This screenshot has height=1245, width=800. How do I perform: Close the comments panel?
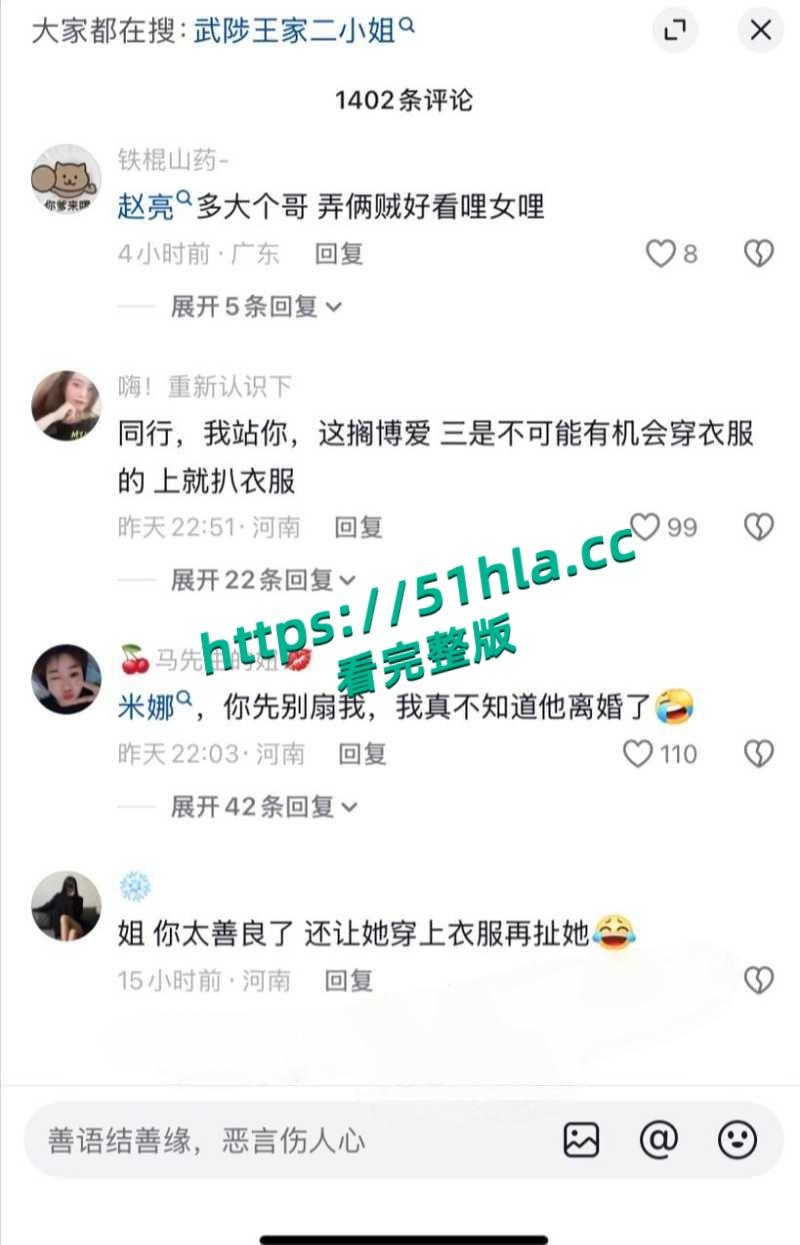pos(760,31)
